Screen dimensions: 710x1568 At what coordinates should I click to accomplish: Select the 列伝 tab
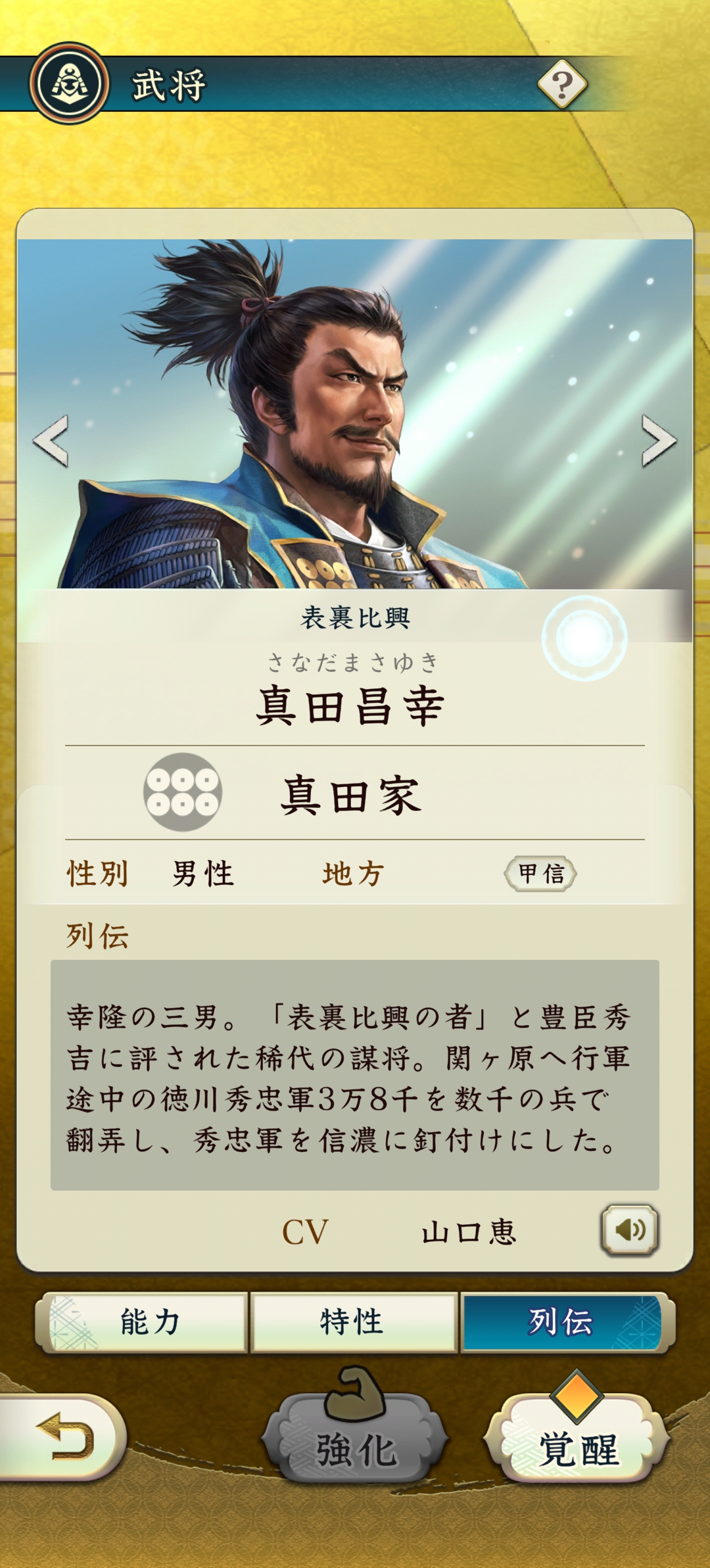[x=562, y=1321]
